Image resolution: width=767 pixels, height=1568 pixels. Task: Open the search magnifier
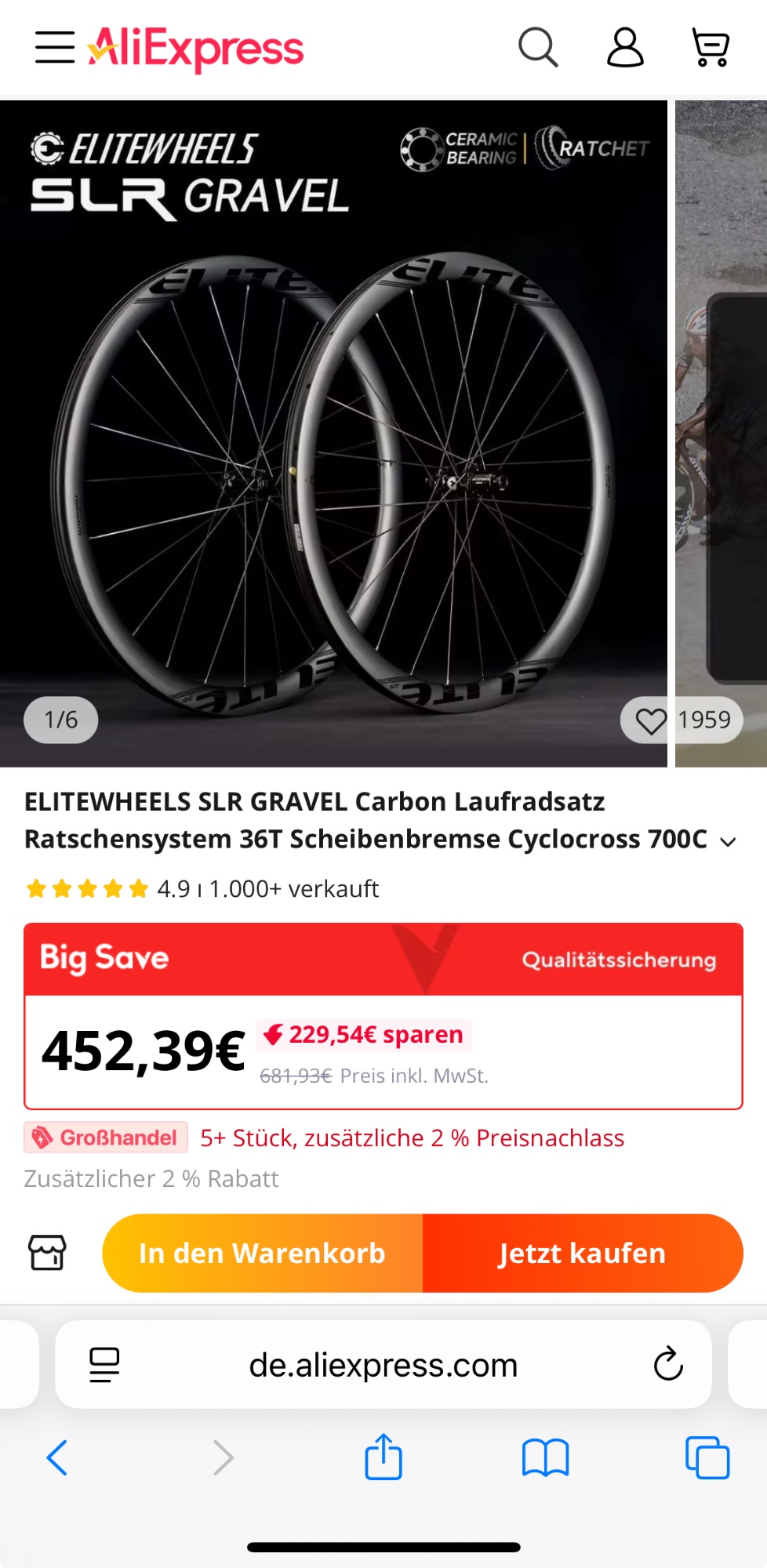(x=538, y=48)
